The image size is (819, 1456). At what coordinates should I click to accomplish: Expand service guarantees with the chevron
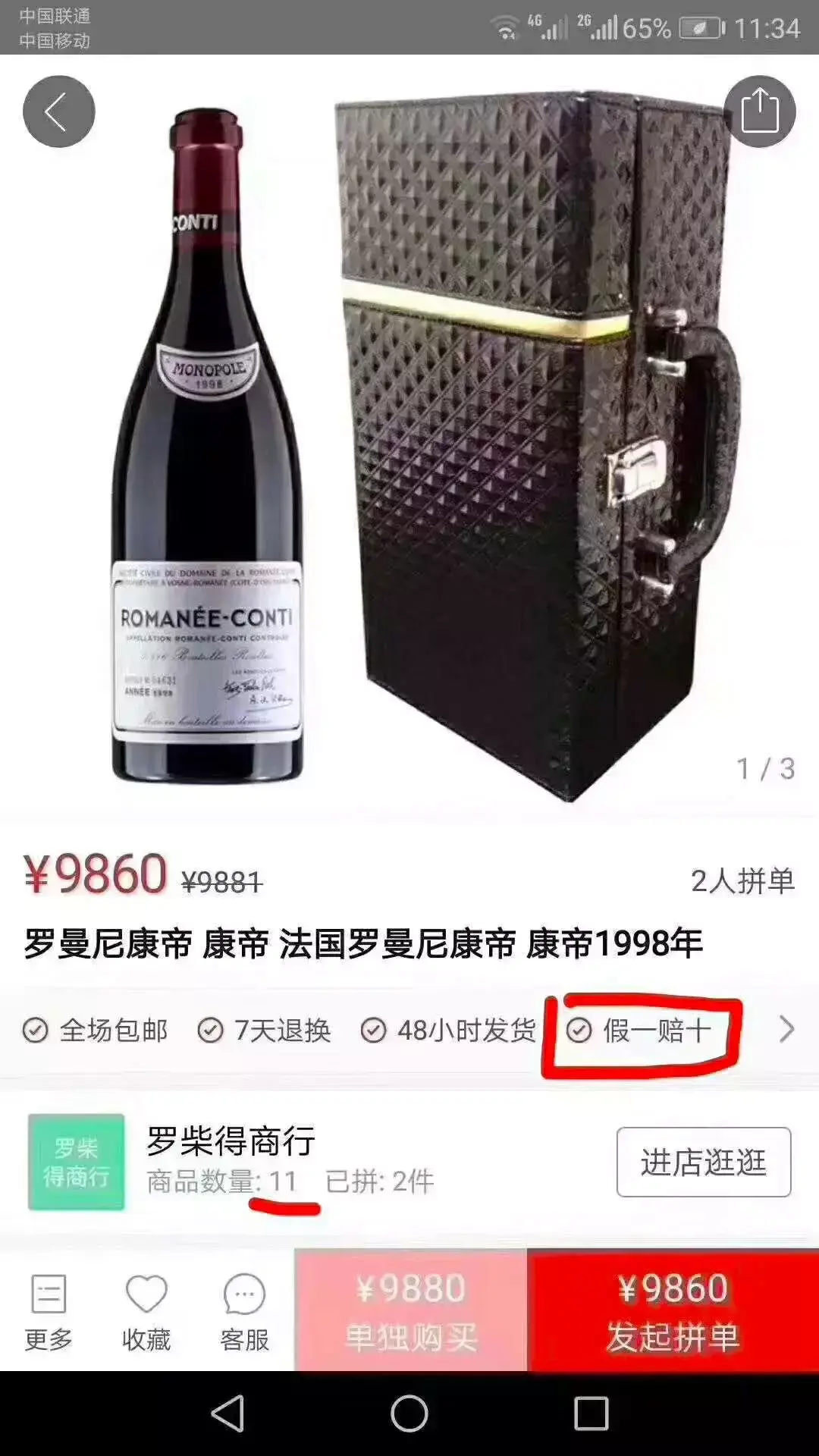(x=786, y=1030)
